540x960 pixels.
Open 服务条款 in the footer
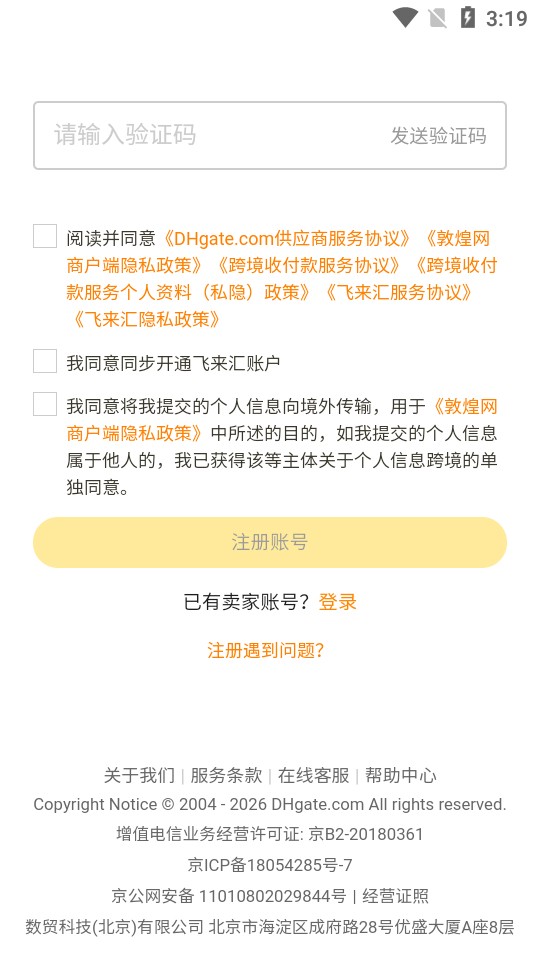(226, 776)
